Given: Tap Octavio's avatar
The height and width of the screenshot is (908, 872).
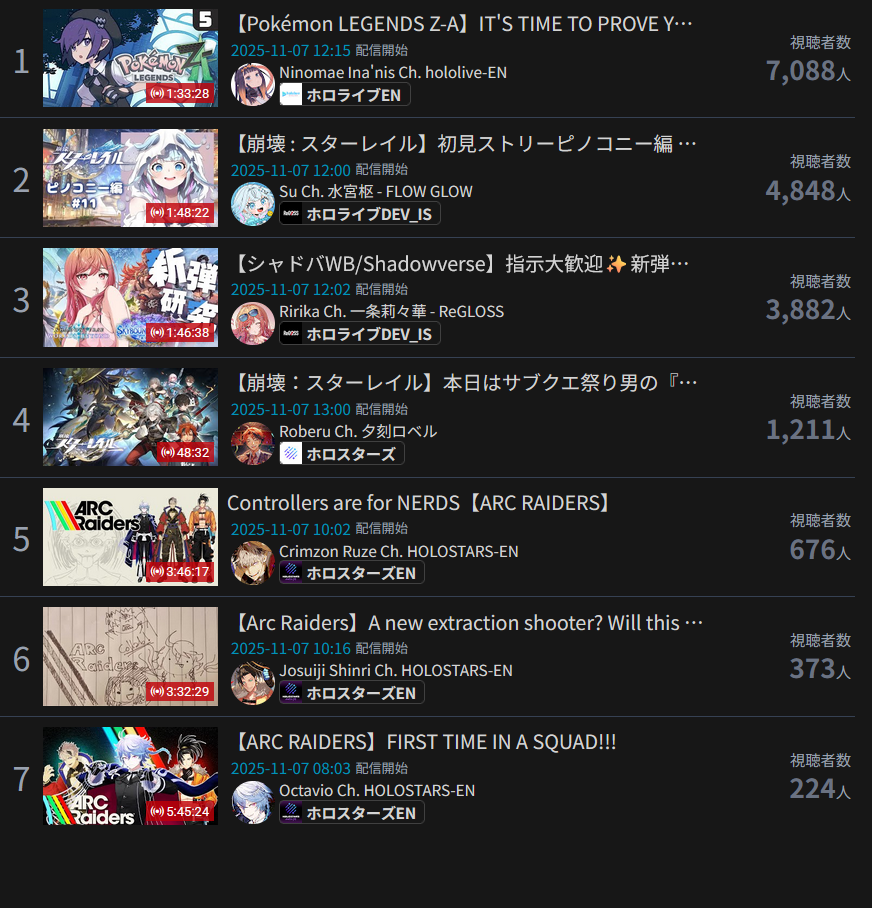Looking at the screenshot, I should click(252, 802).
